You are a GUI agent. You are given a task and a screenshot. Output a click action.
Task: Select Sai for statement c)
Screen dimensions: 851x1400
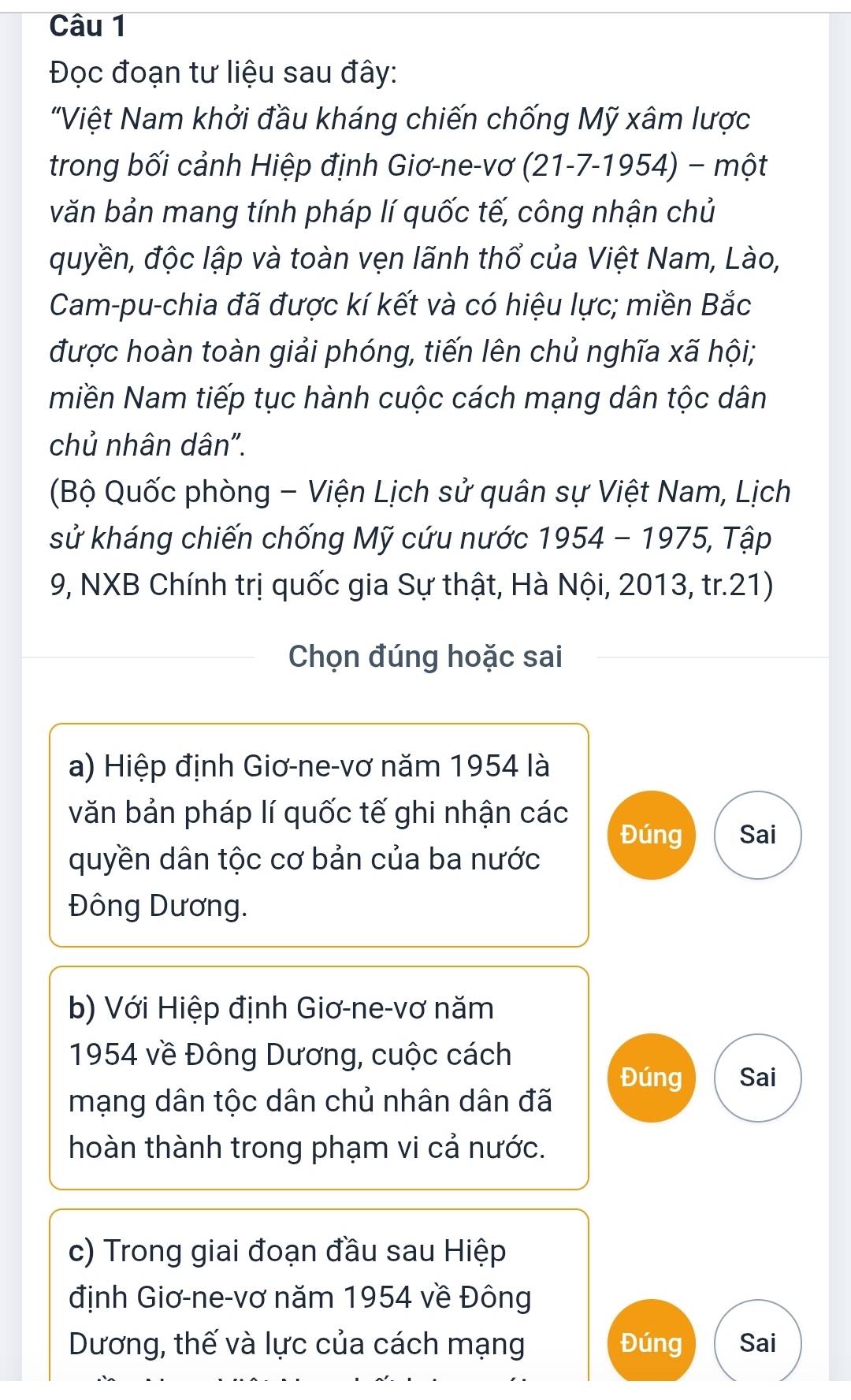point(757,1342)
